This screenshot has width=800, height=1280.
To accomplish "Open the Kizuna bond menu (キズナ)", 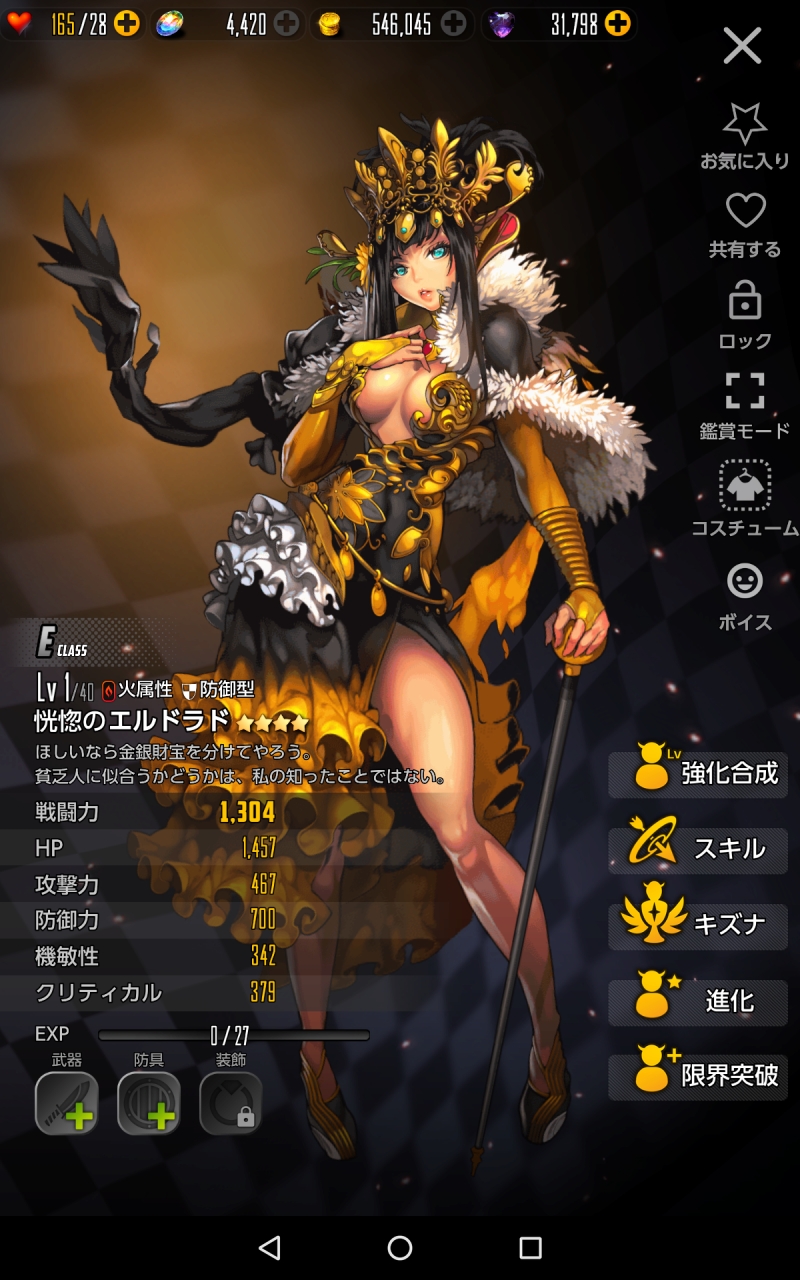I will click(698, 924).
